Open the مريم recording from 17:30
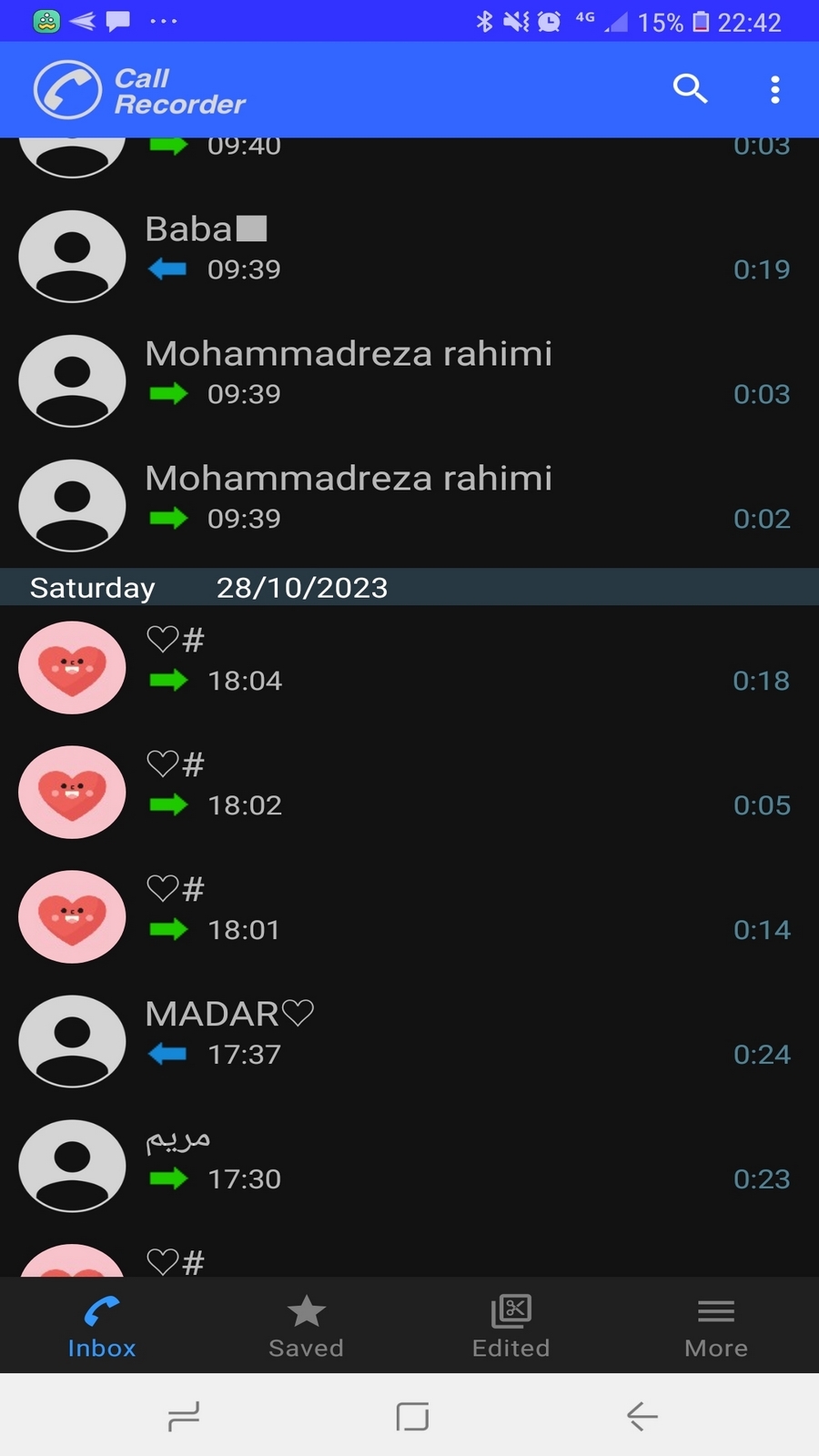Image resolution: width=819 pixels, height=1456 pixels. [x=409, y=1166]
